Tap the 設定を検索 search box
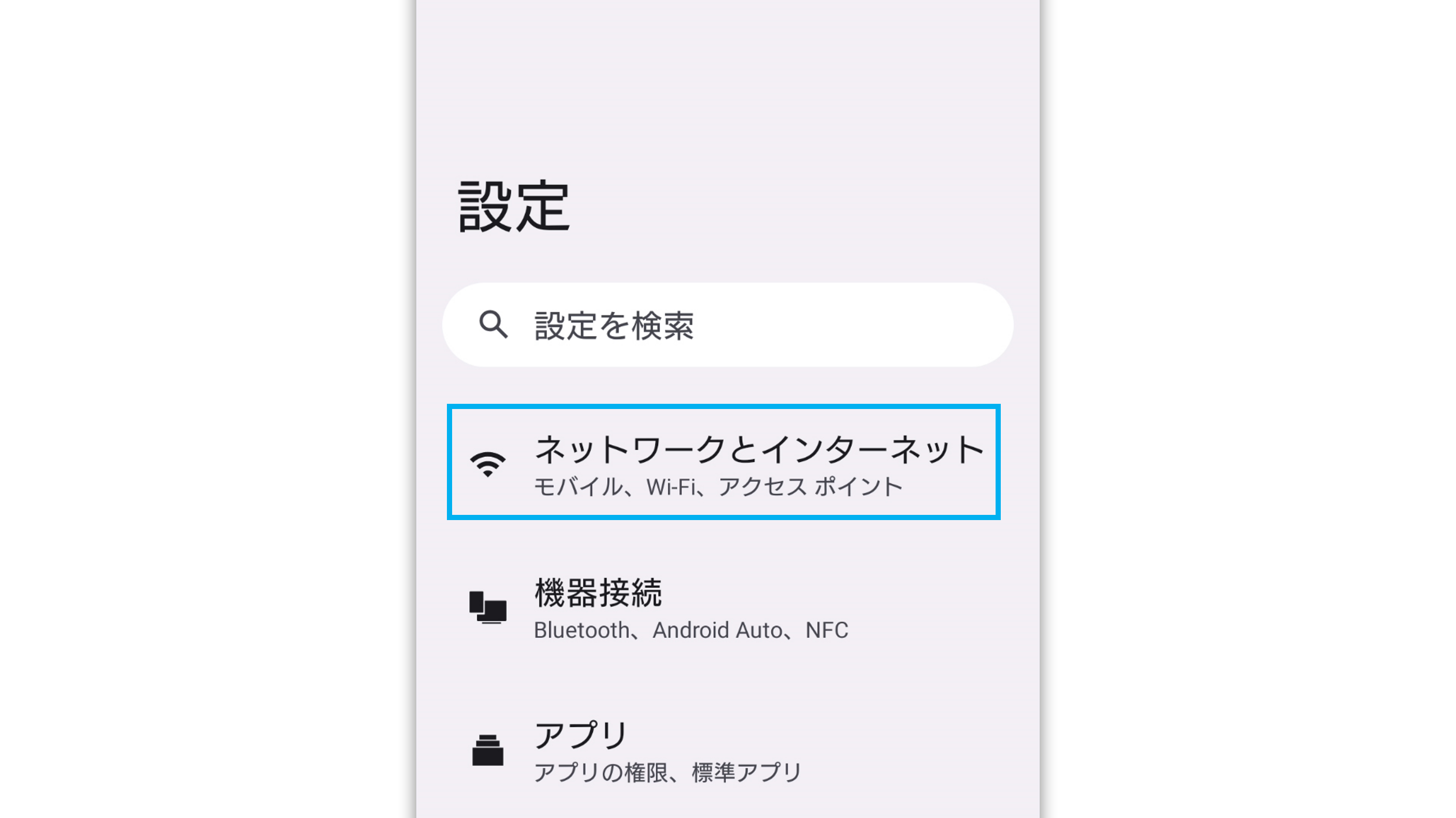The height and width of the screenshot is (818, 1456). 727,325
